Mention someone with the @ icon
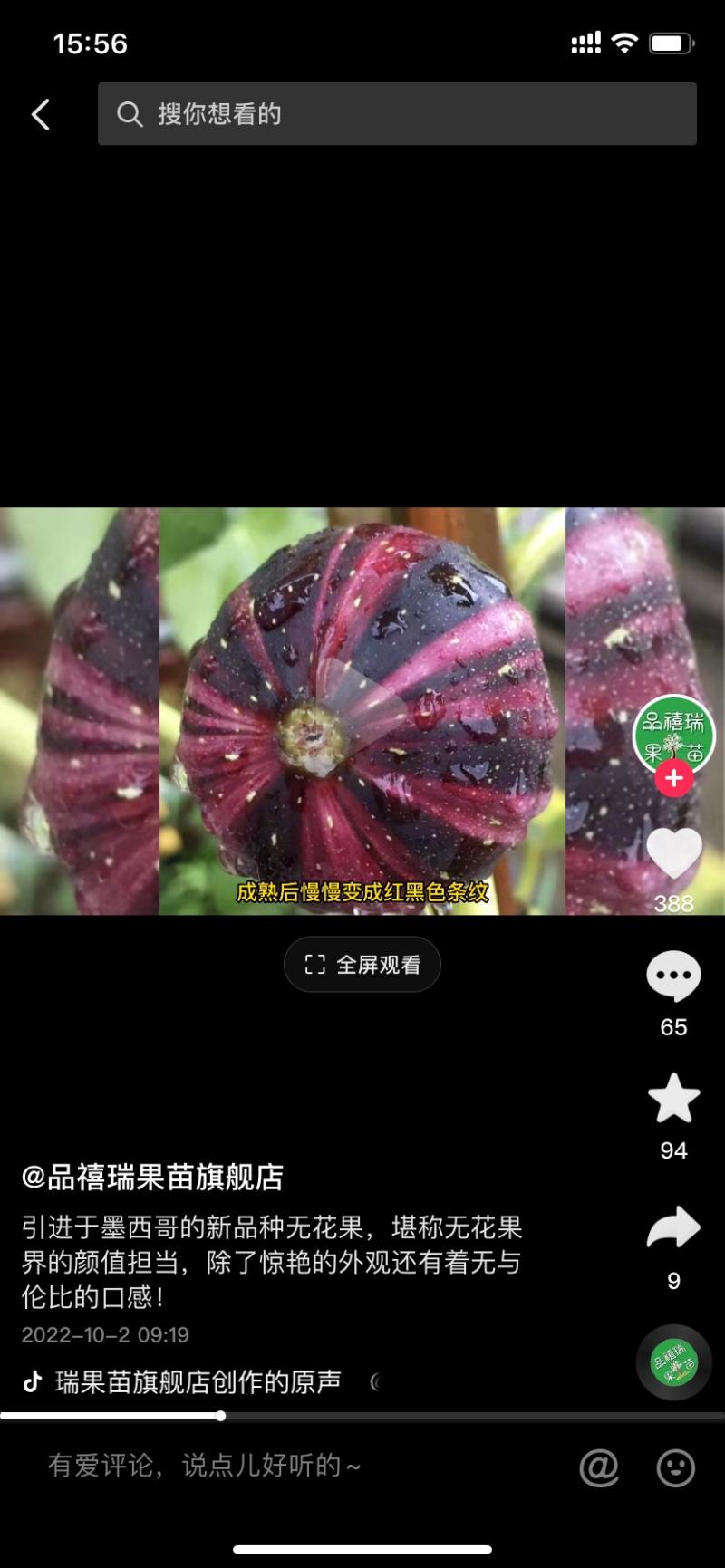 pos(599,1467)
